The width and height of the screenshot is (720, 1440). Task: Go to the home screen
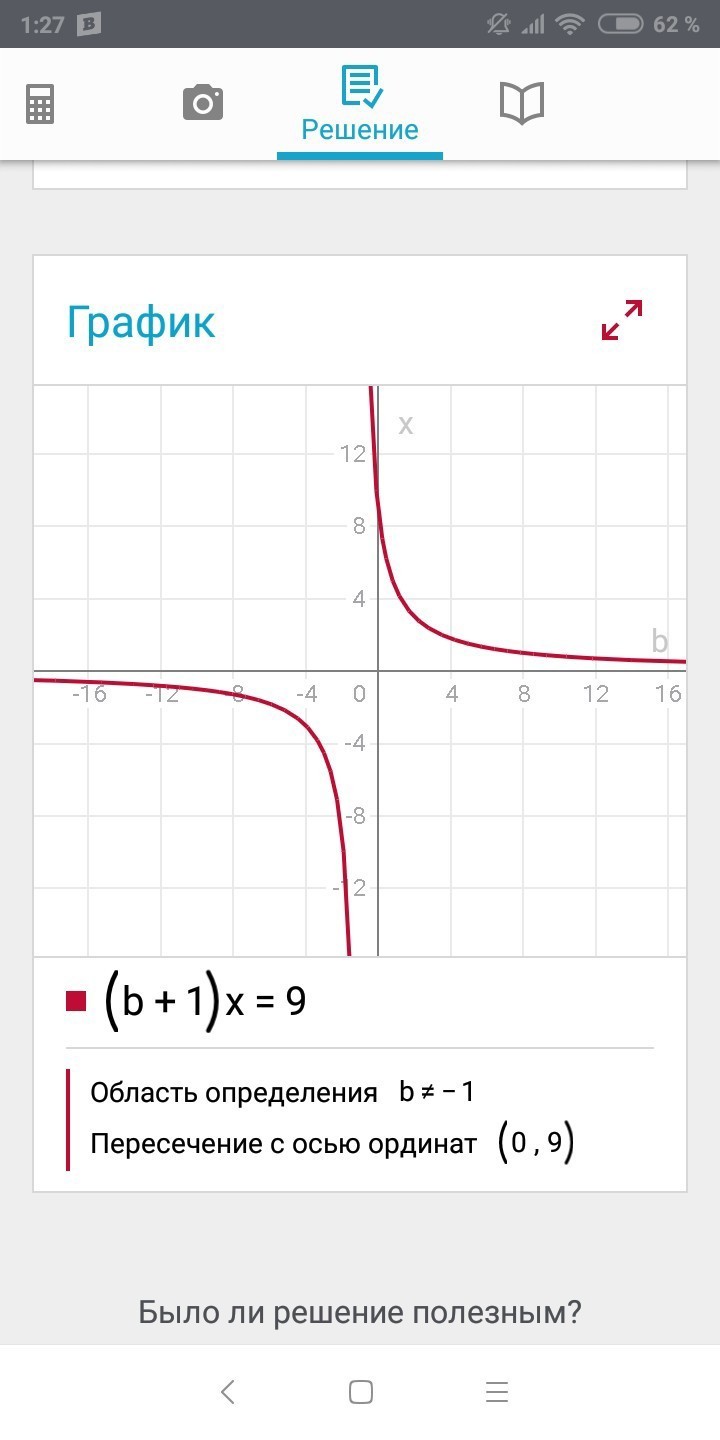(x=361, y=1392)
